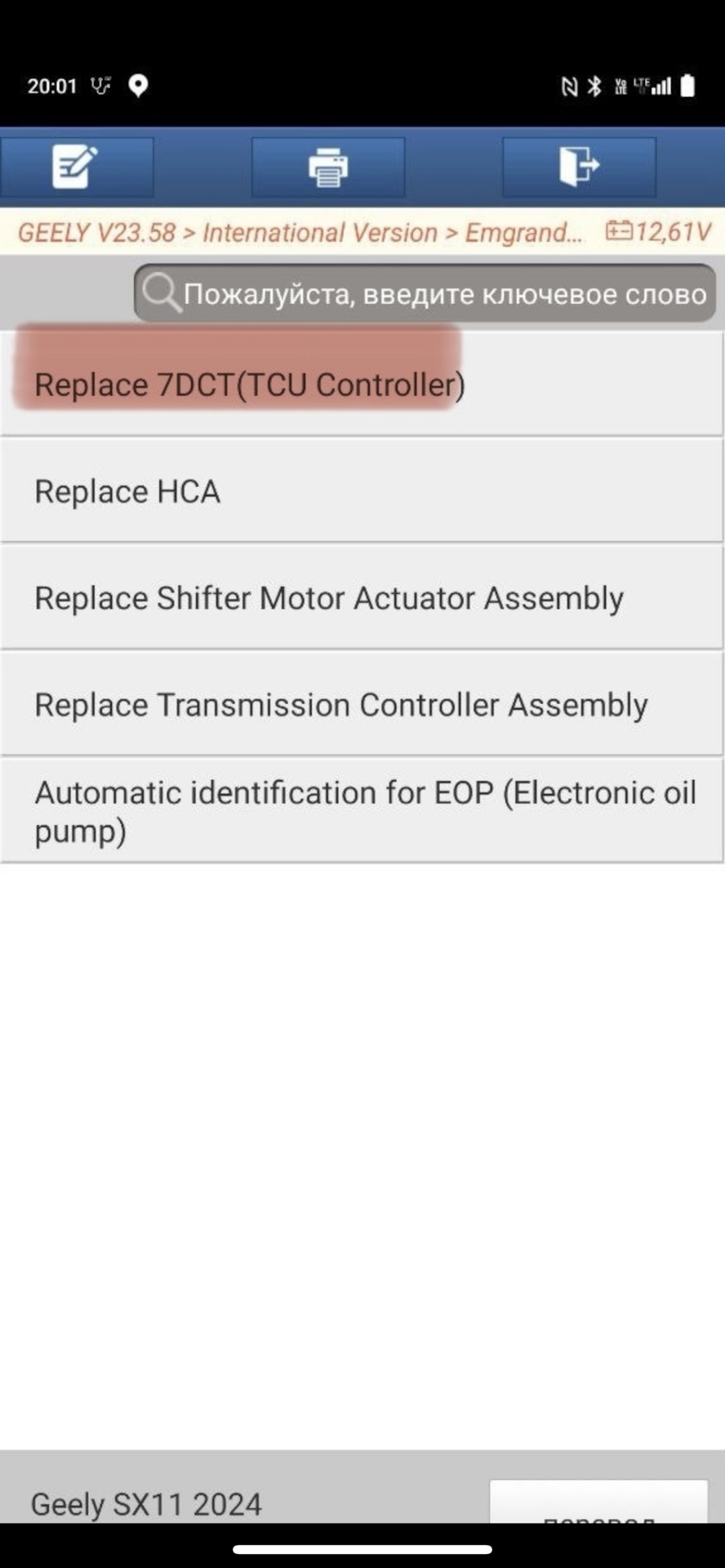725x1568 pixels.
Task: Open Replace HCA function
Action: 362,492
